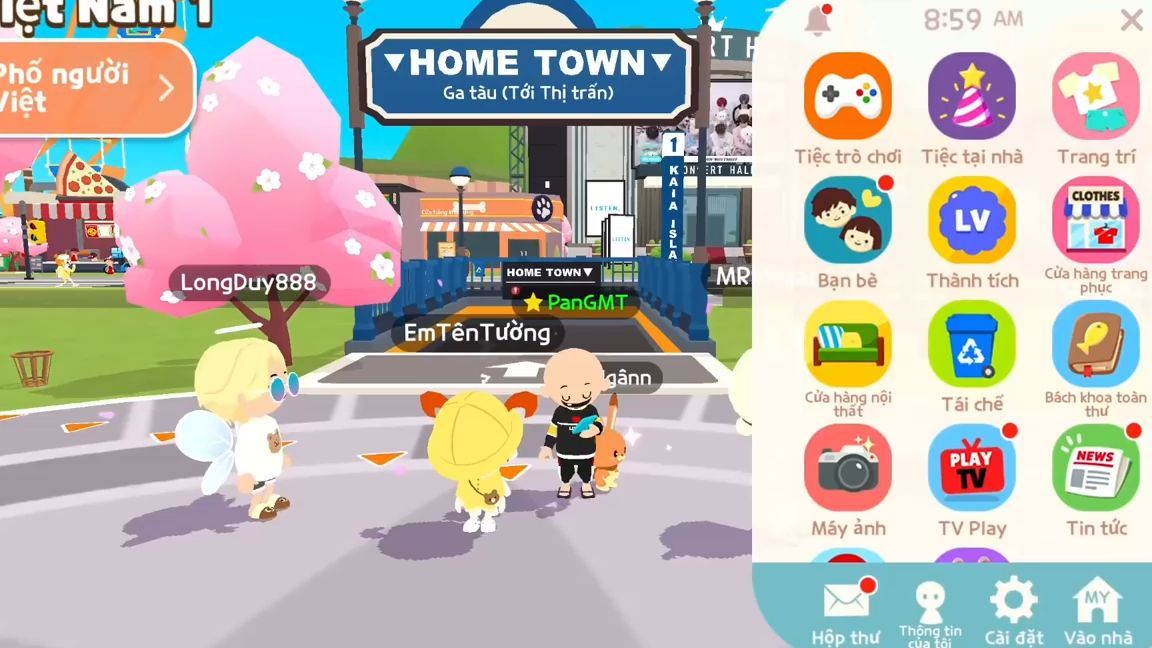The width and height of the screenshot is (1152, 648).
Task: Go to Vào nhà my home
Action: point(1097,609)
